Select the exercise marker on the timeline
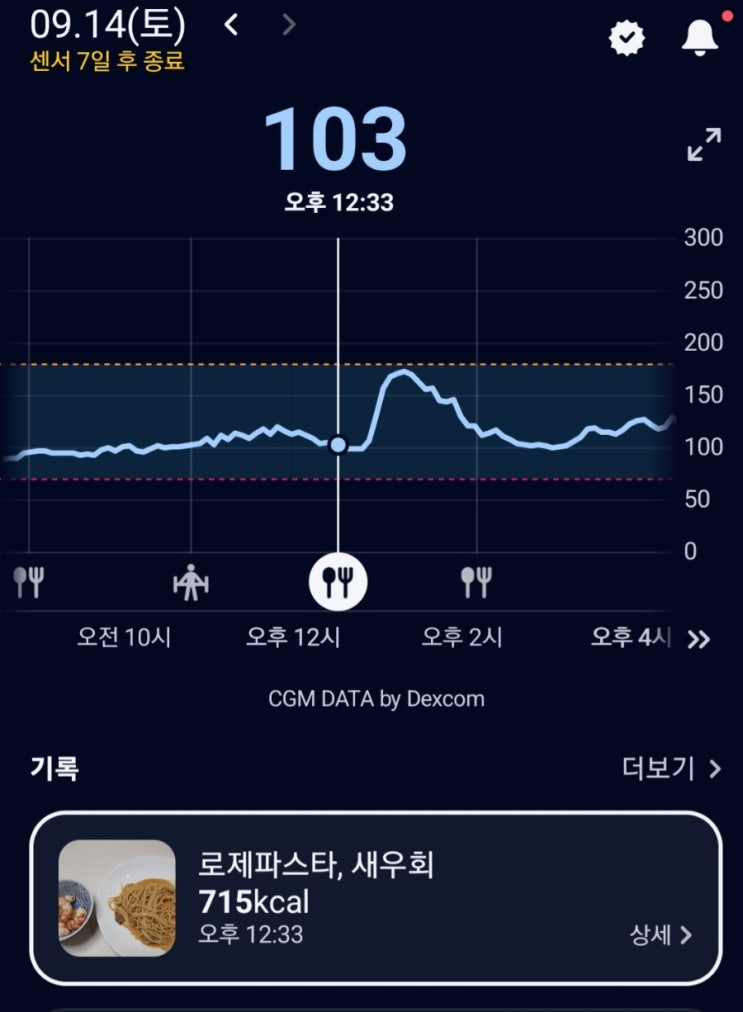This screenshot has height=1012, width=743. click(x=190, y=582)
